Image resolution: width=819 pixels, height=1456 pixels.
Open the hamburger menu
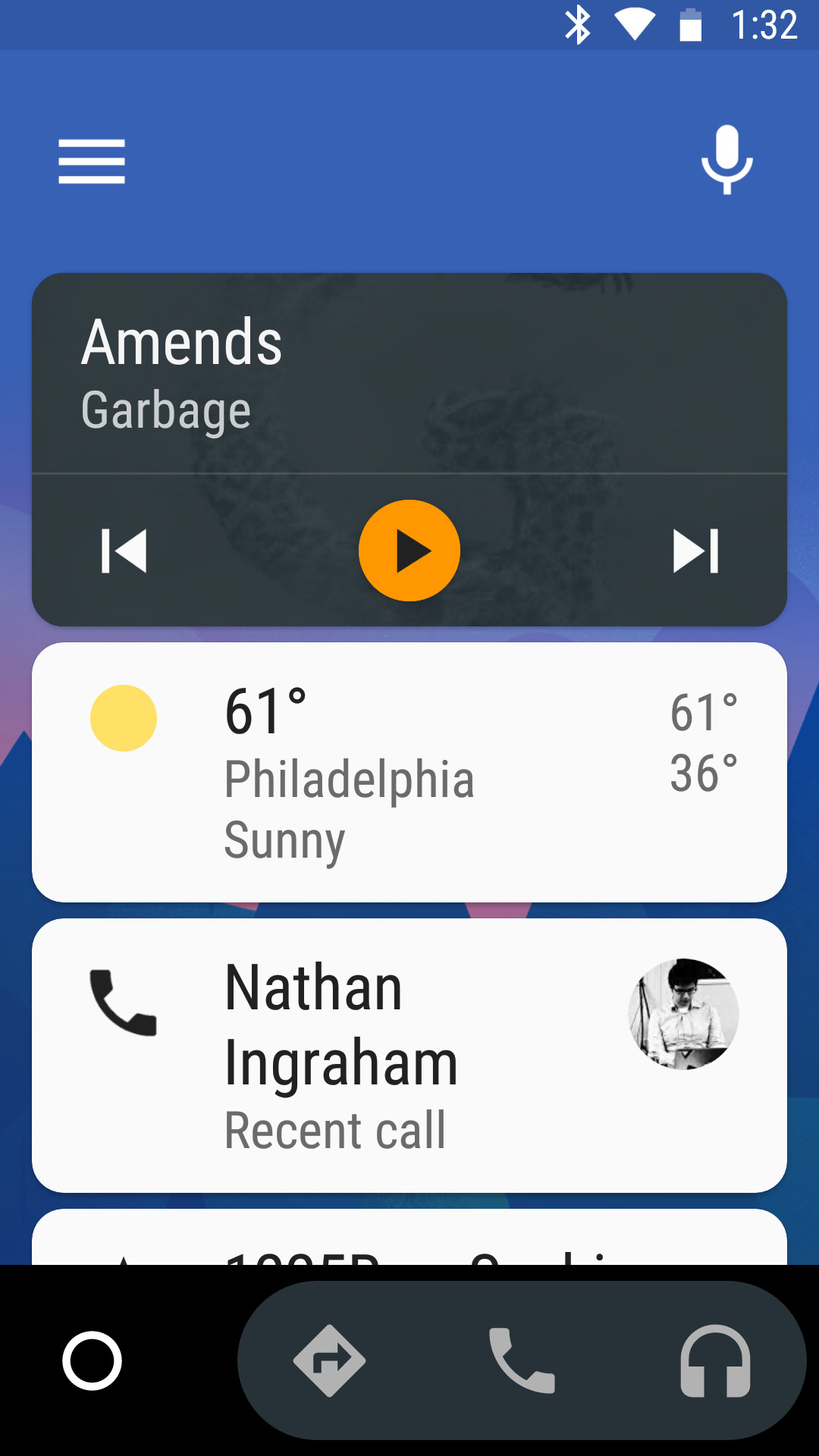click(92, 161)
